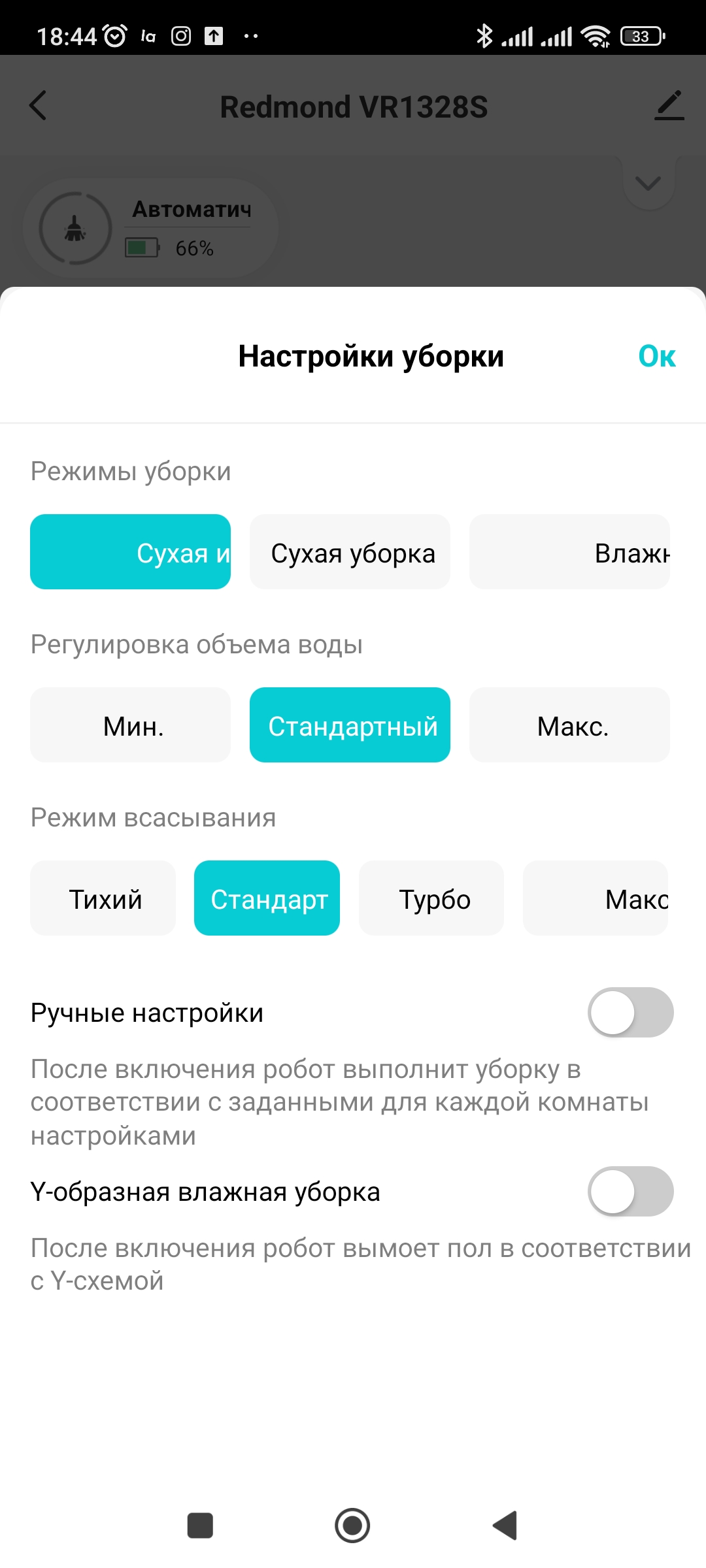Go to the home screen
This screenshot has width=706, height=1568.
(352, 1526)
